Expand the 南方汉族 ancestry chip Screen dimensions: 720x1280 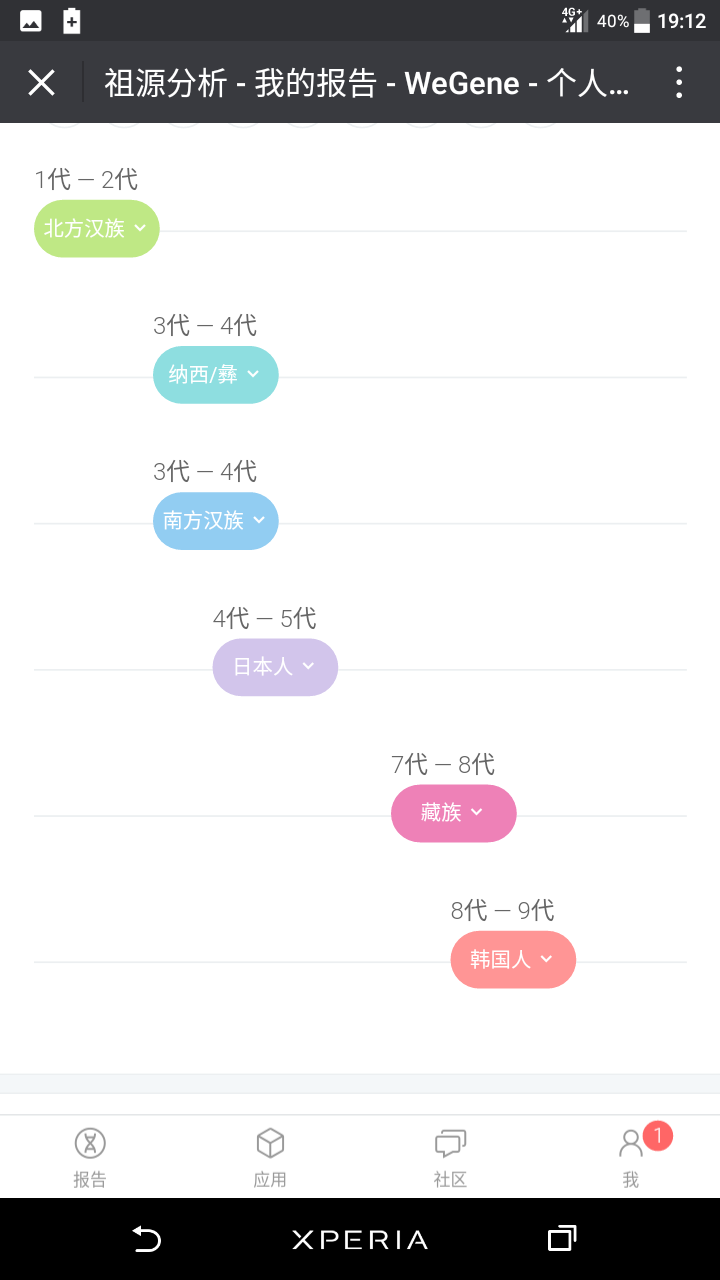click(215, 521)
